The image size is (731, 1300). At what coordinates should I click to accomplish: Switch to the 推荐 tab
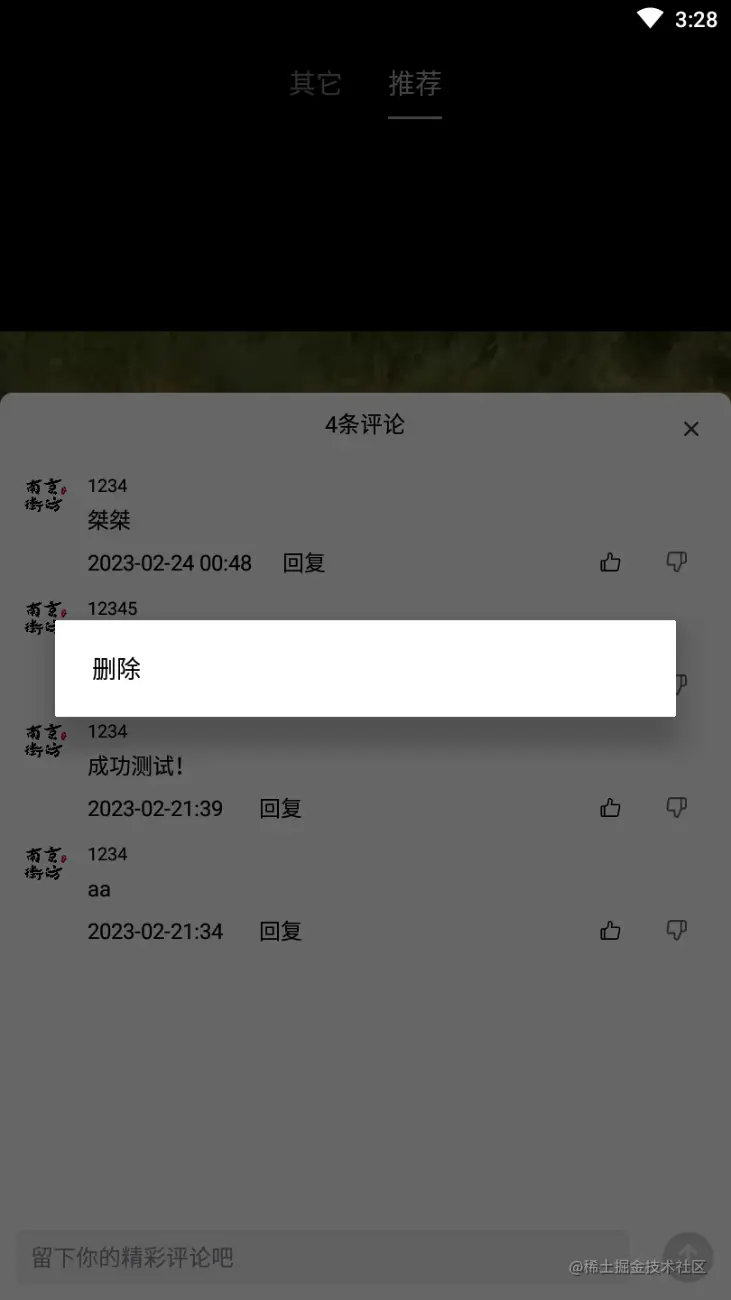(x=415, y=84)
